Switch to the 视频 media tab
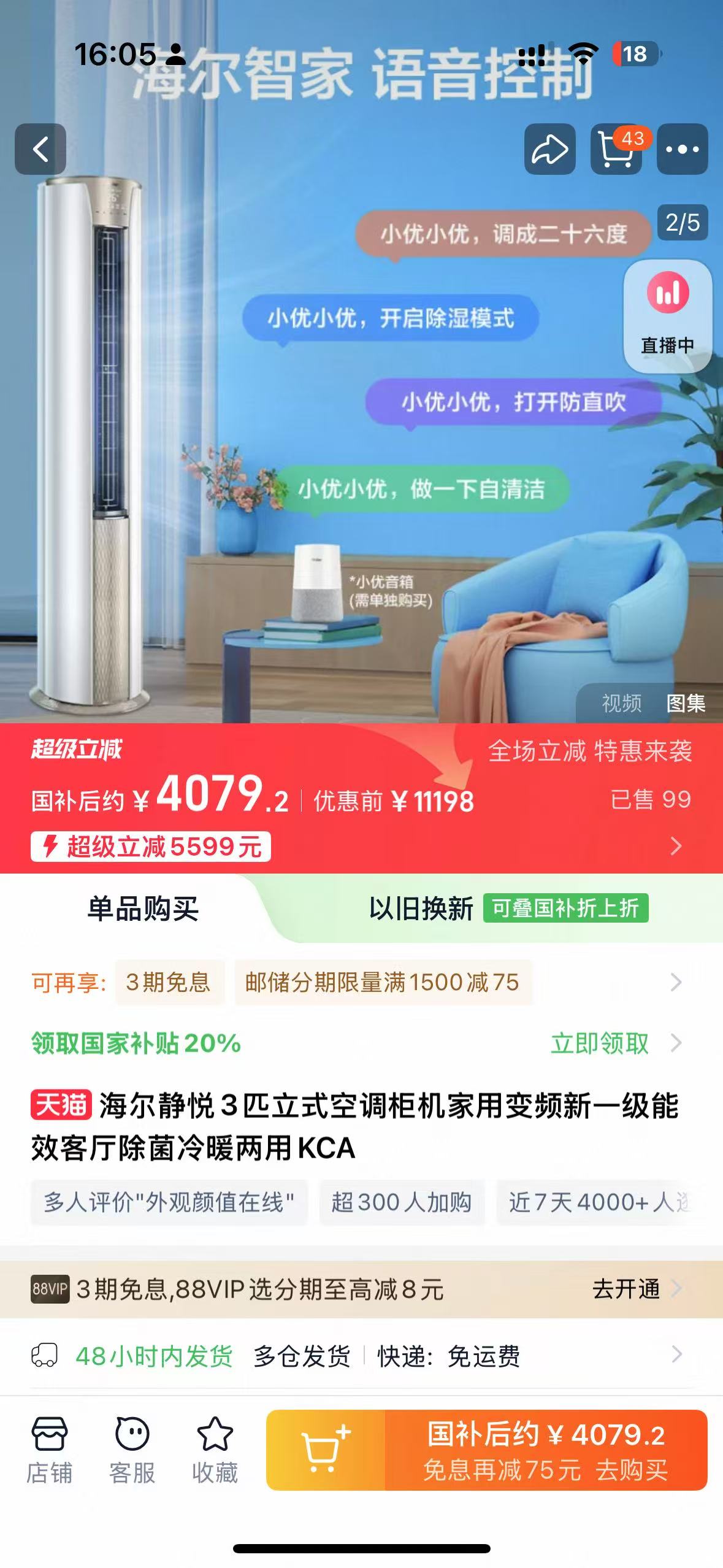Viewport: 723px width, 1568px height. tap(621, 703)
